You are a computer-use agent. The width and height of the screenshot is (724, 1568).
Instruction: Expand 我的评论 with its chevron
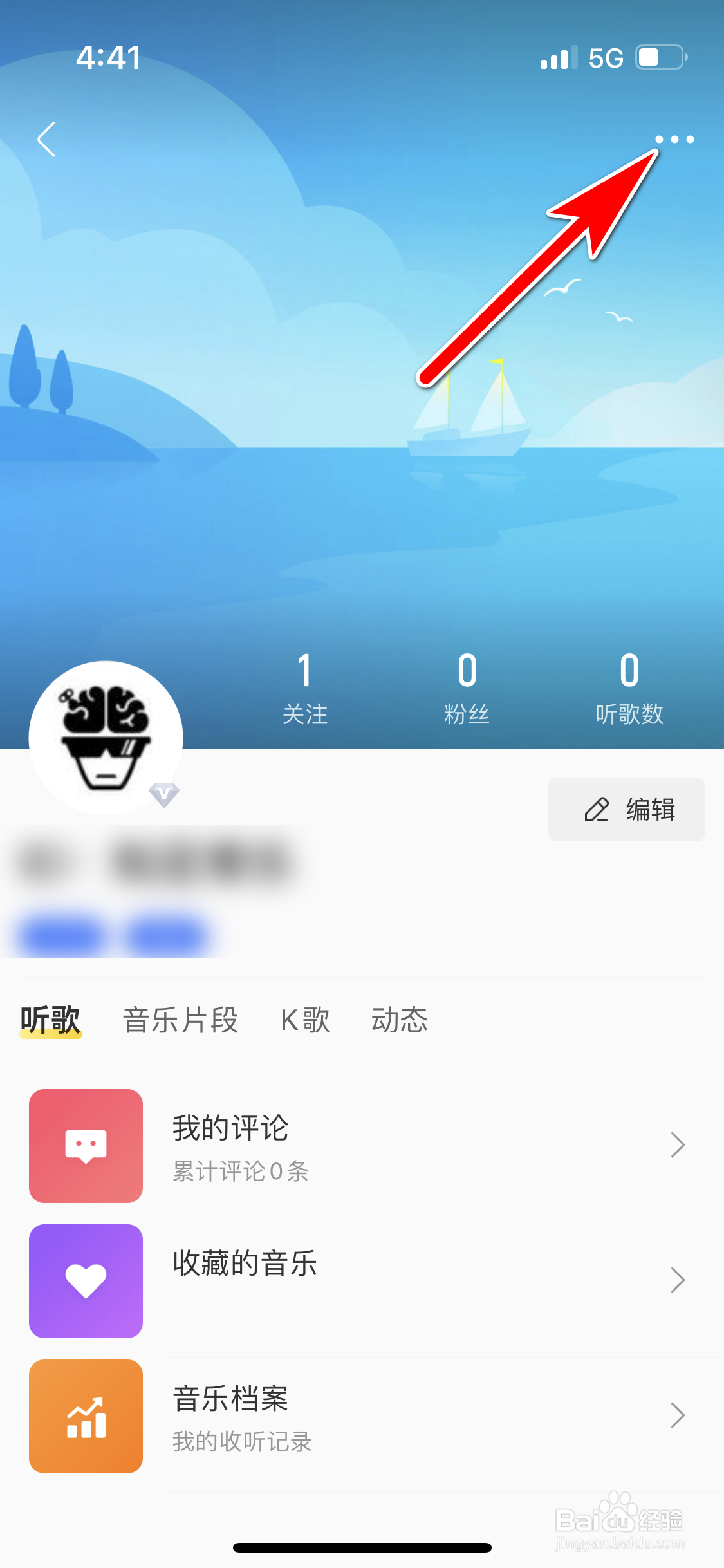(679, 1145)
